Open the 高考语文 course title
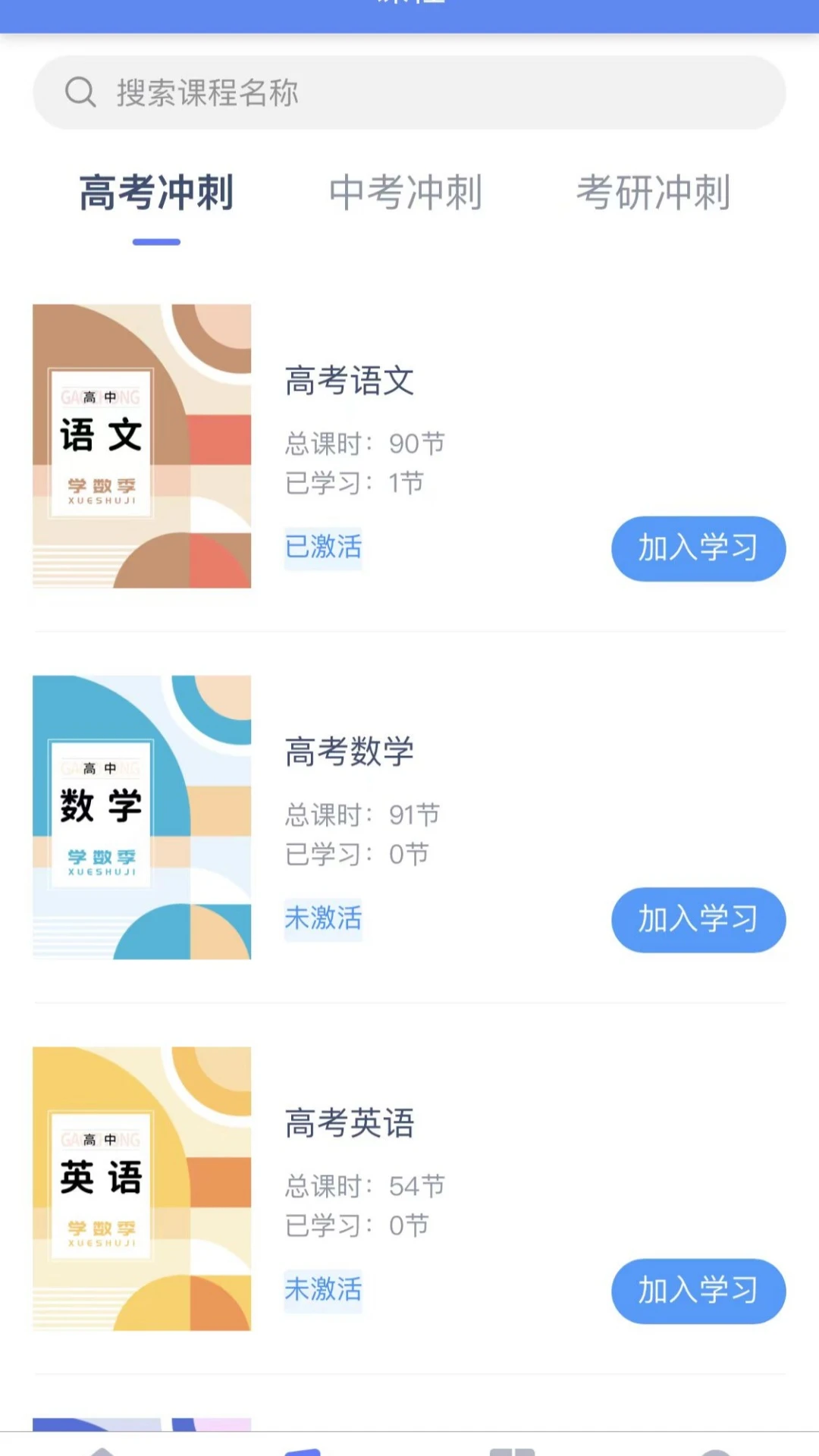The image size is (819, 1456). click(350, 381)
